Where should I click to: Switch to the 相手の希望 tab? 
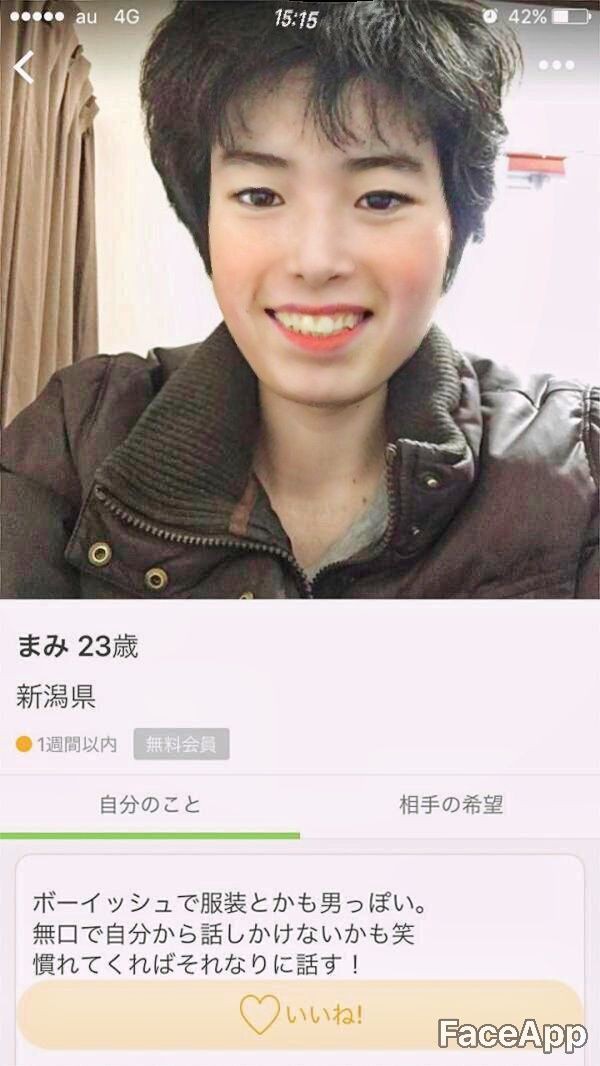pos(450,805)
